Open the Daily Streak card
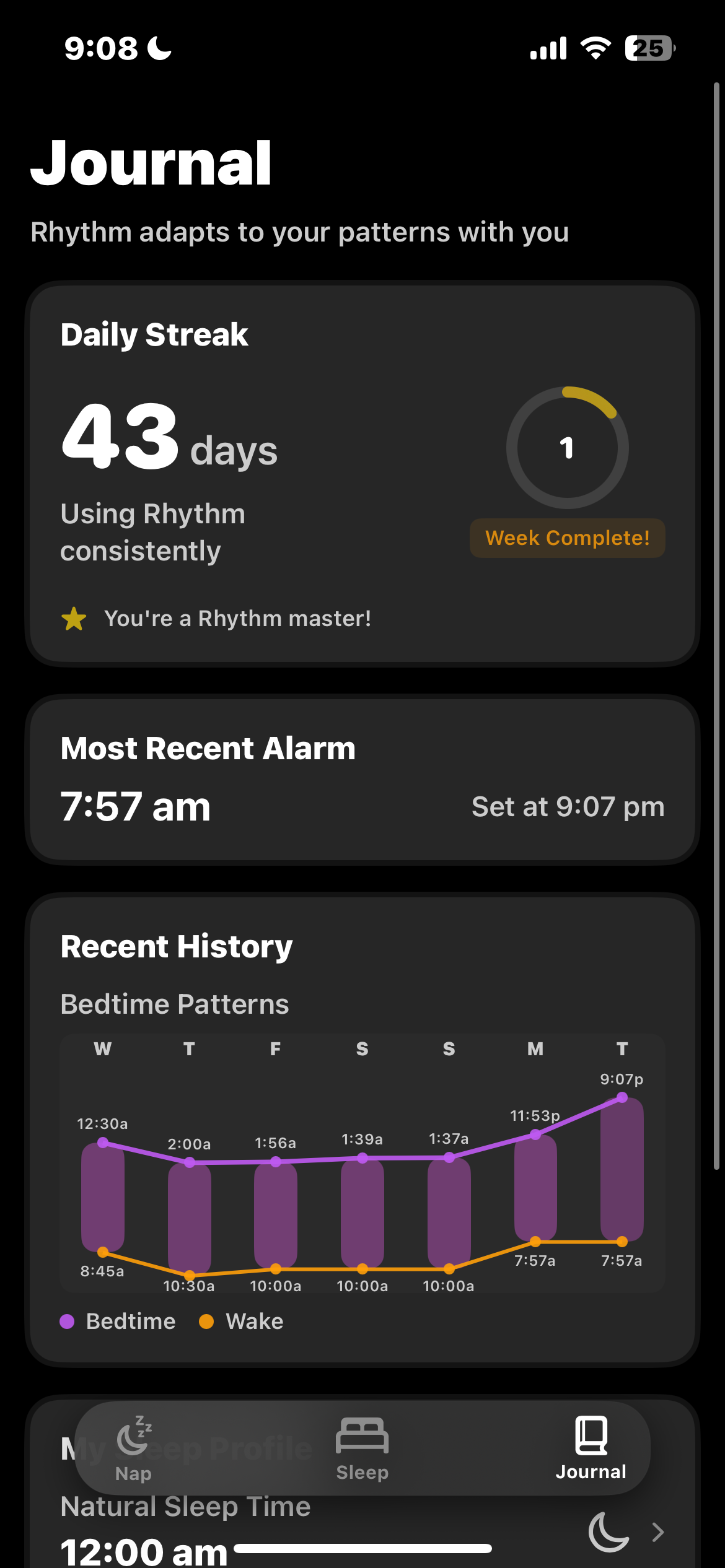 click(362, 474)
